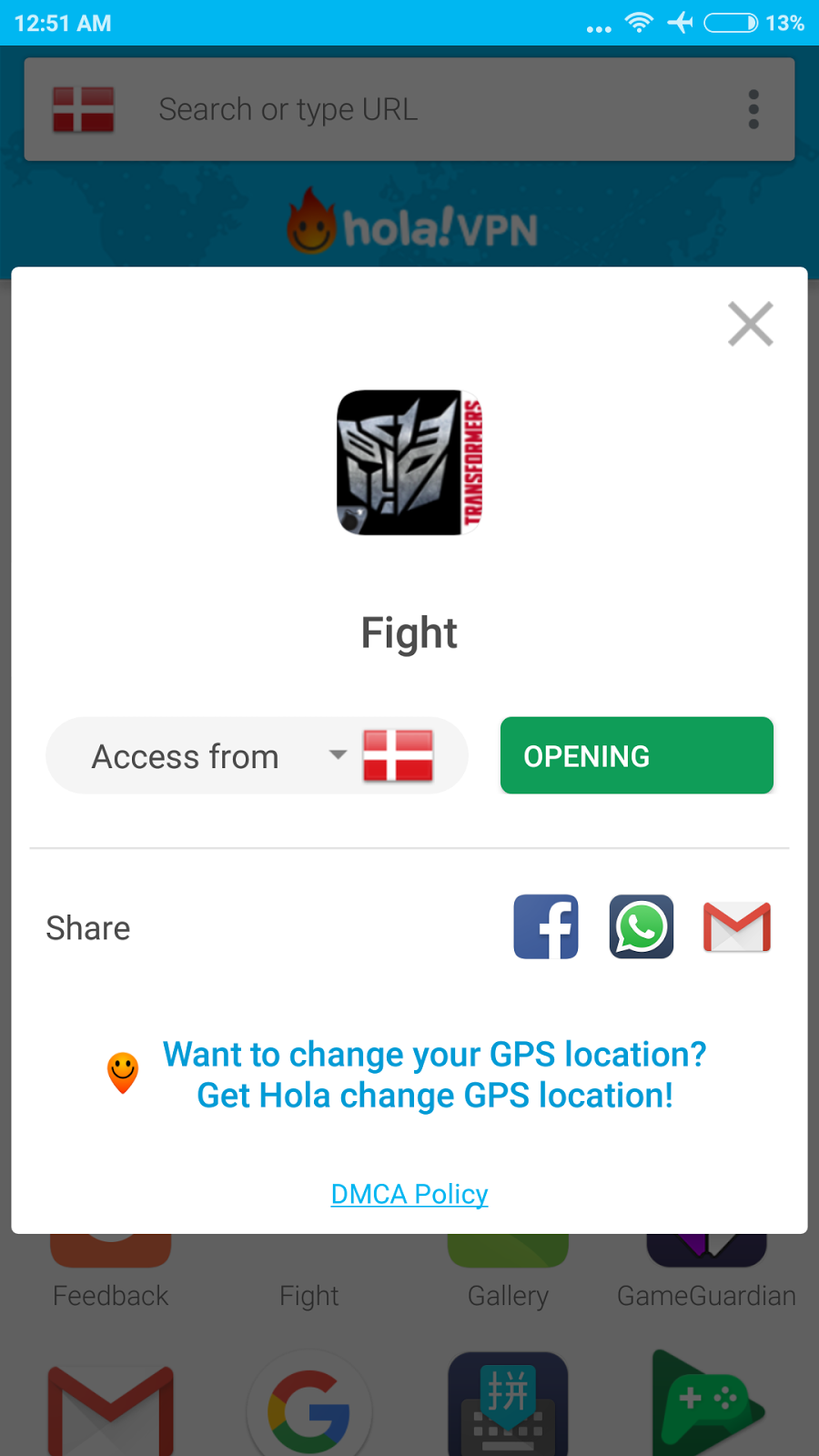Screen dimensions: 819x1456
Task: Open Get Hola change GPS location link
Action: point(434,1075)
